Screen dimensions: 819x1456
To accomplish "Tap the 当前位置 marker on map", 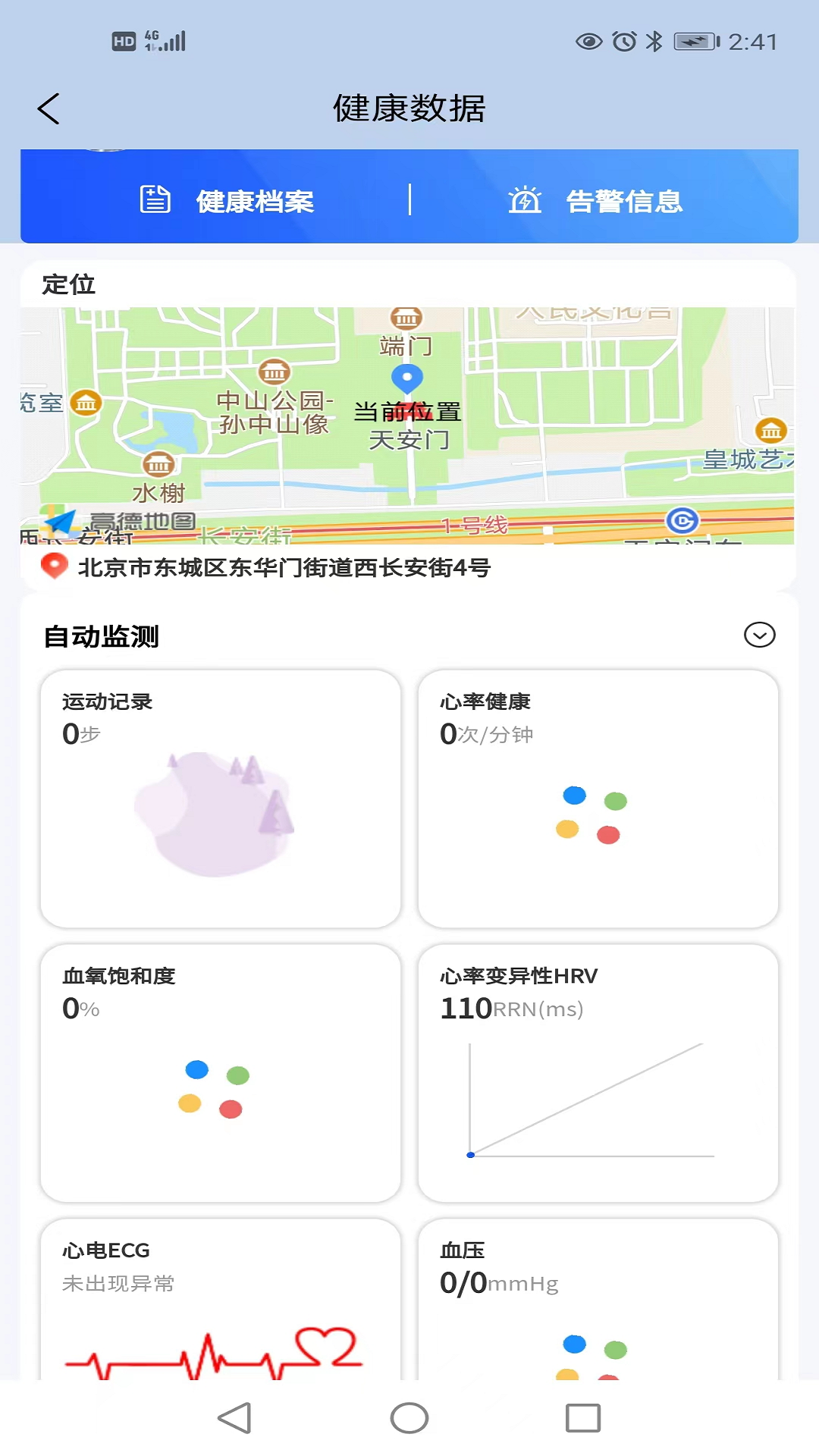I will pos(407,378).
